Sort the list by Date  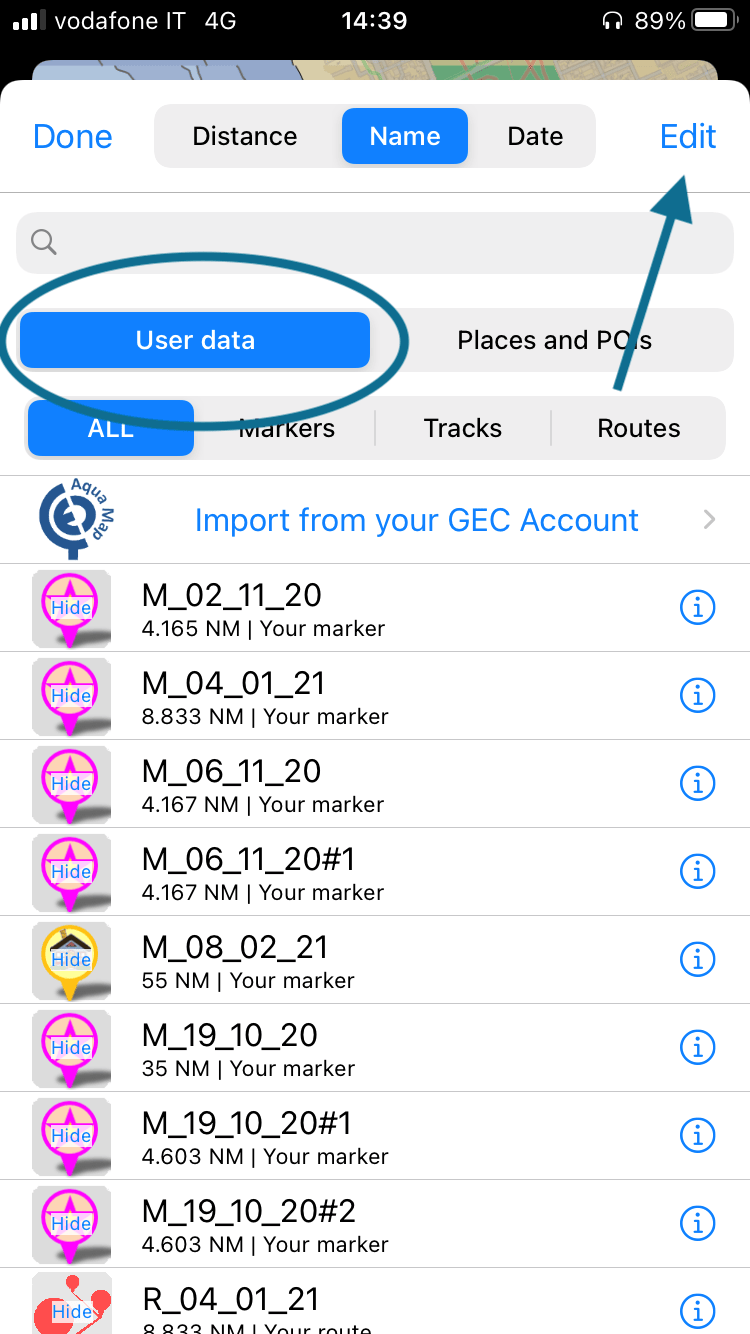click(x=535, y=136)
